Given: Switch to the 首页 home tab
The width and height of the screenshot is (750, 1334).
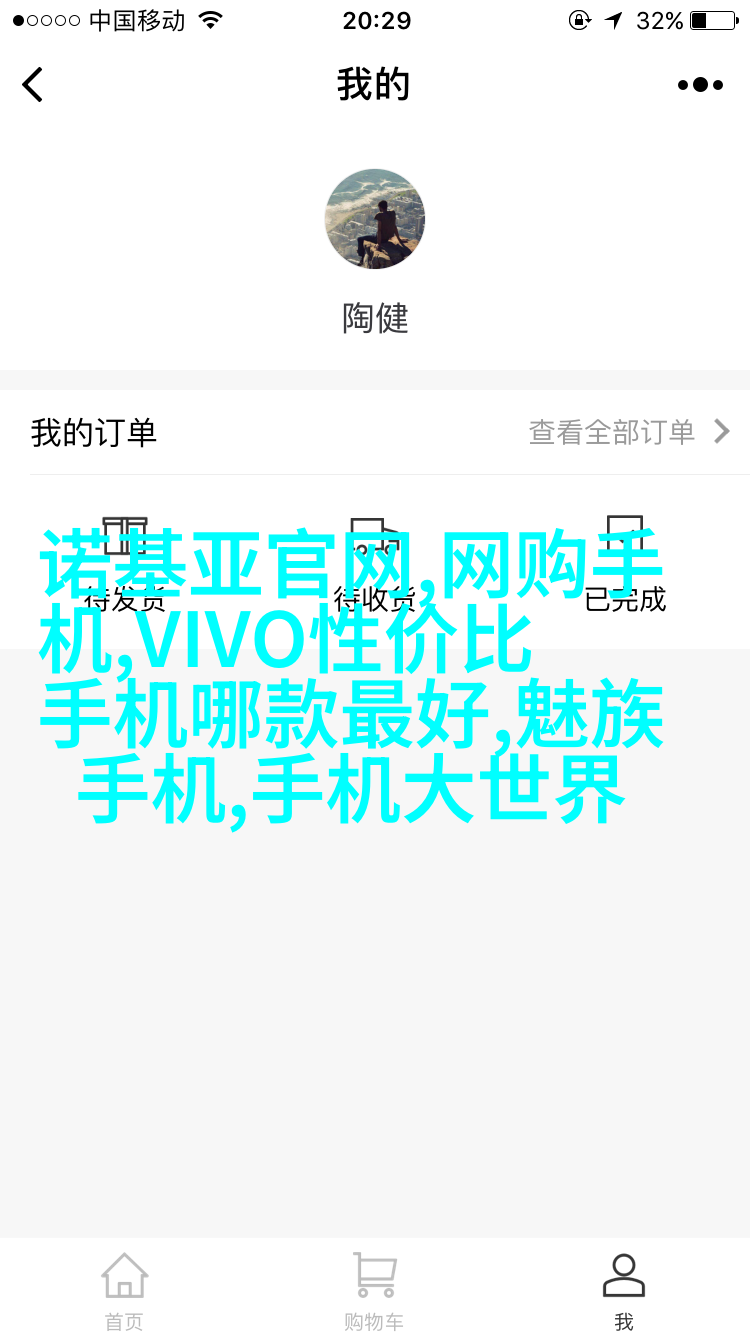Looking at the screenshot, I should click(125, 1290).
